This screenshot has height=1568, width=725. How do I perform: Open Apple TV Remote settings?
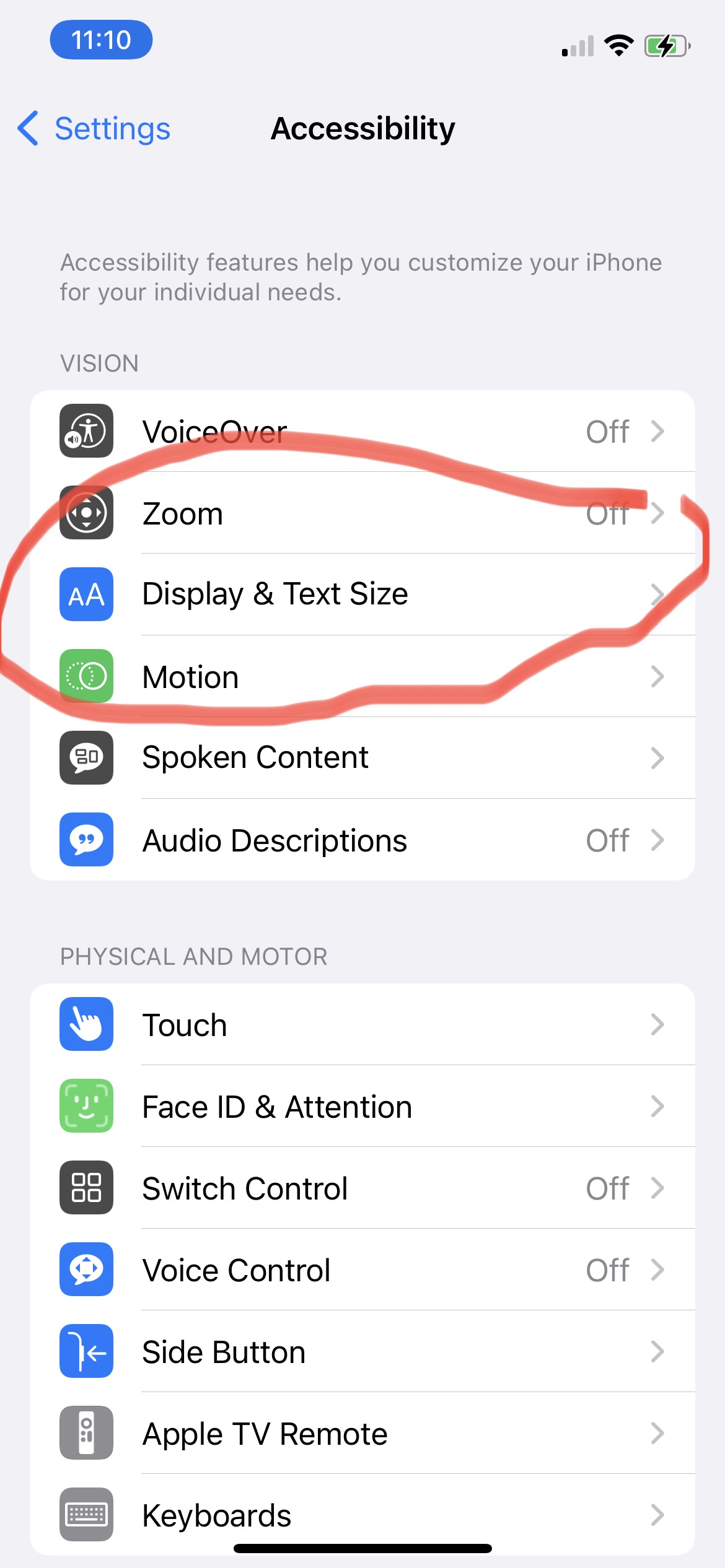pos(362,1433)
